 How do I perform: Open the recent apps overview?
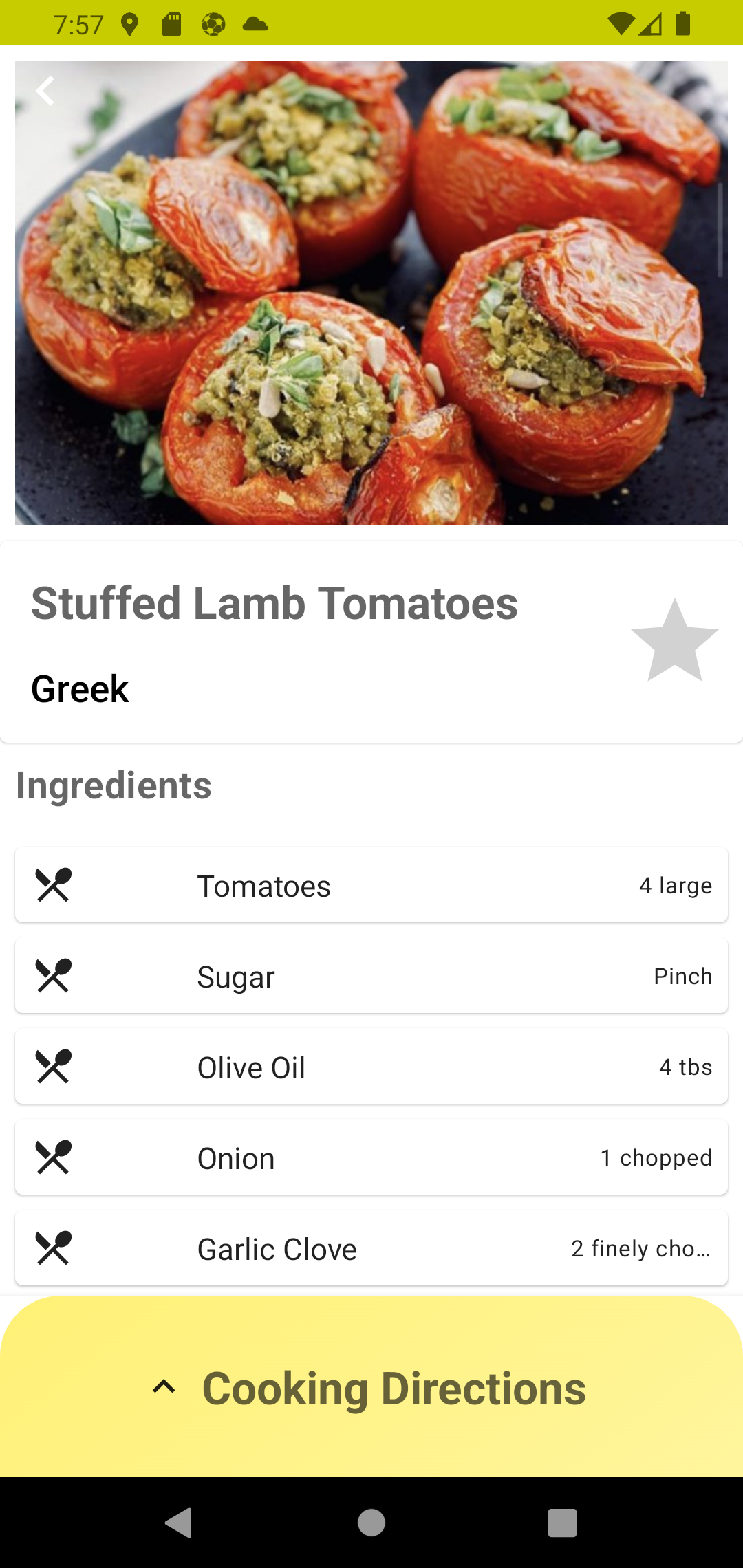562,1523
